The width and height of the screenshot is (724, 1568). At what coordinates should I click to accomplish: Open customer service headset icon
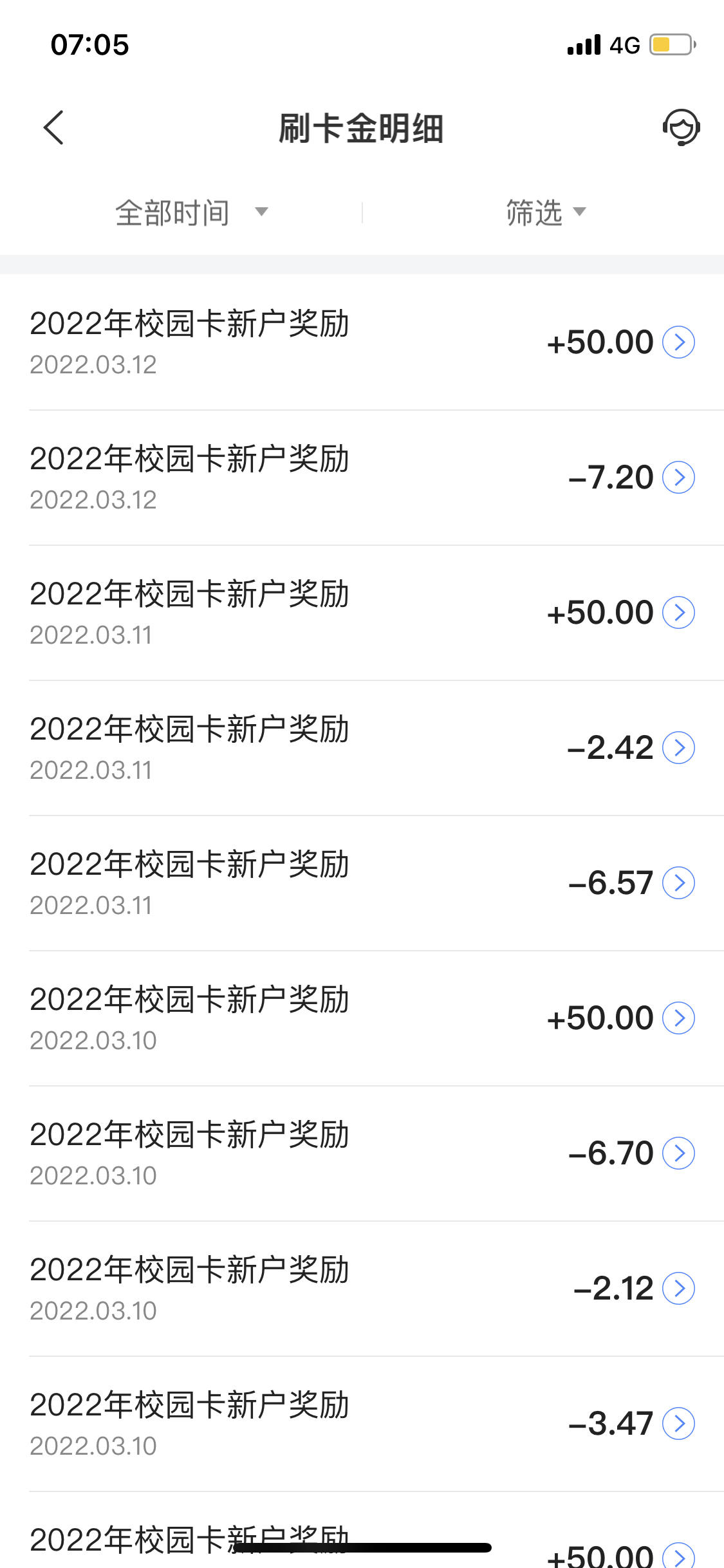681,127
